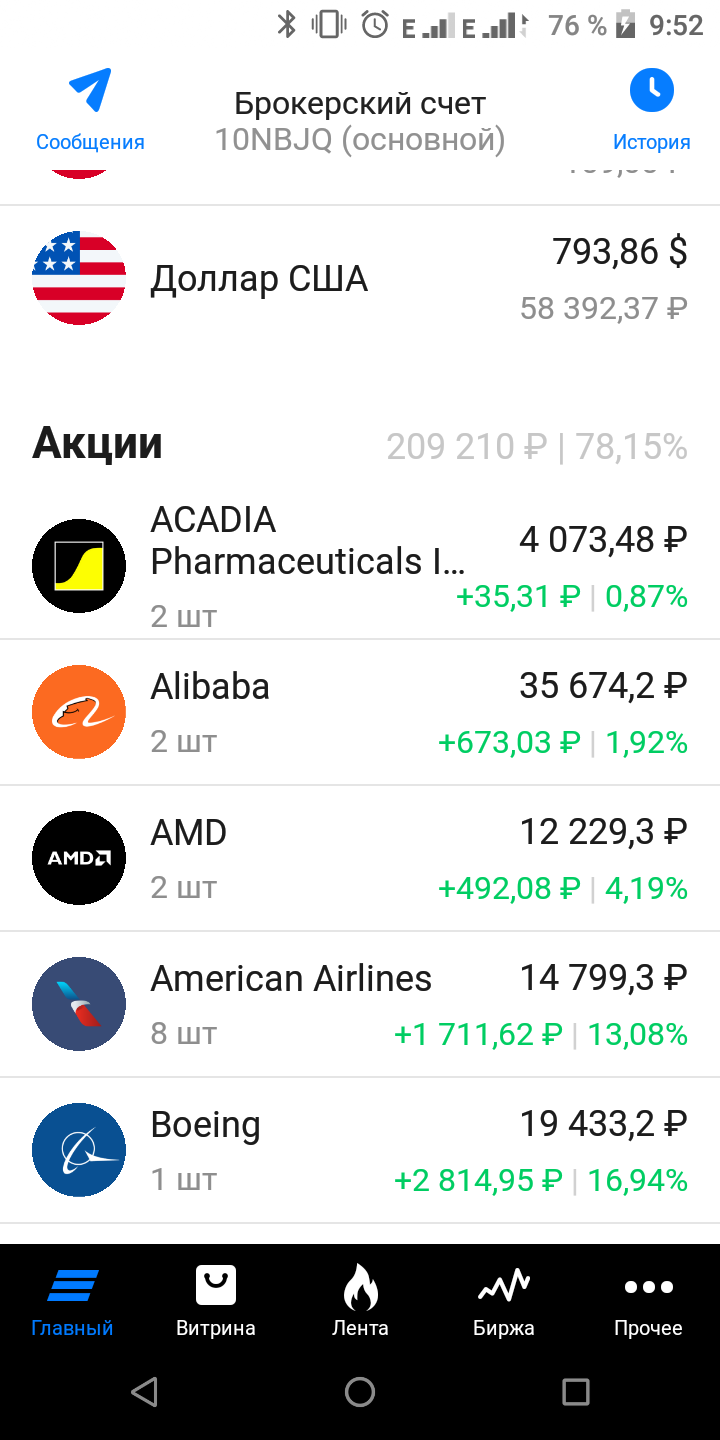The width and height of the screenshot is (720, 1440).
Task: Open the Alibaba stock position
Action: pyautogui.click(x=360, y=713)
